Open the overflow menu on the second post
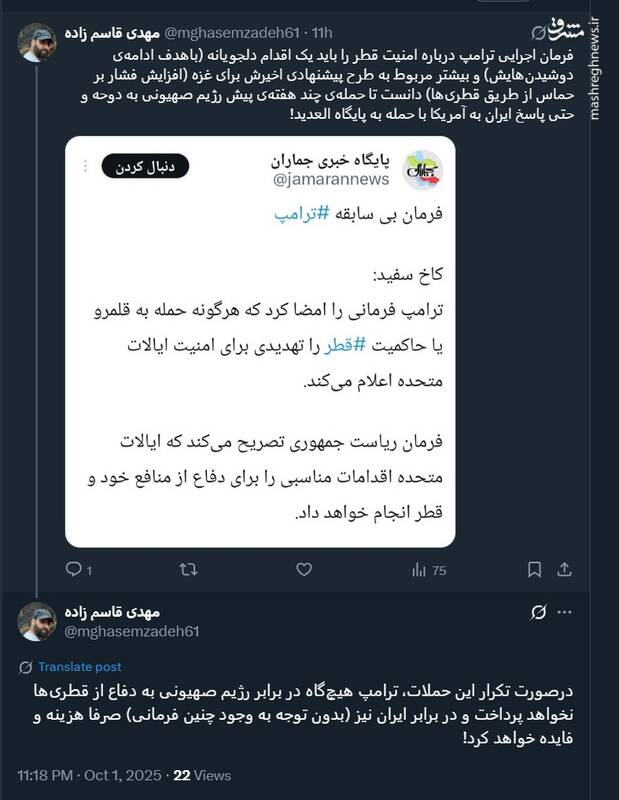 tap(565, 611)
